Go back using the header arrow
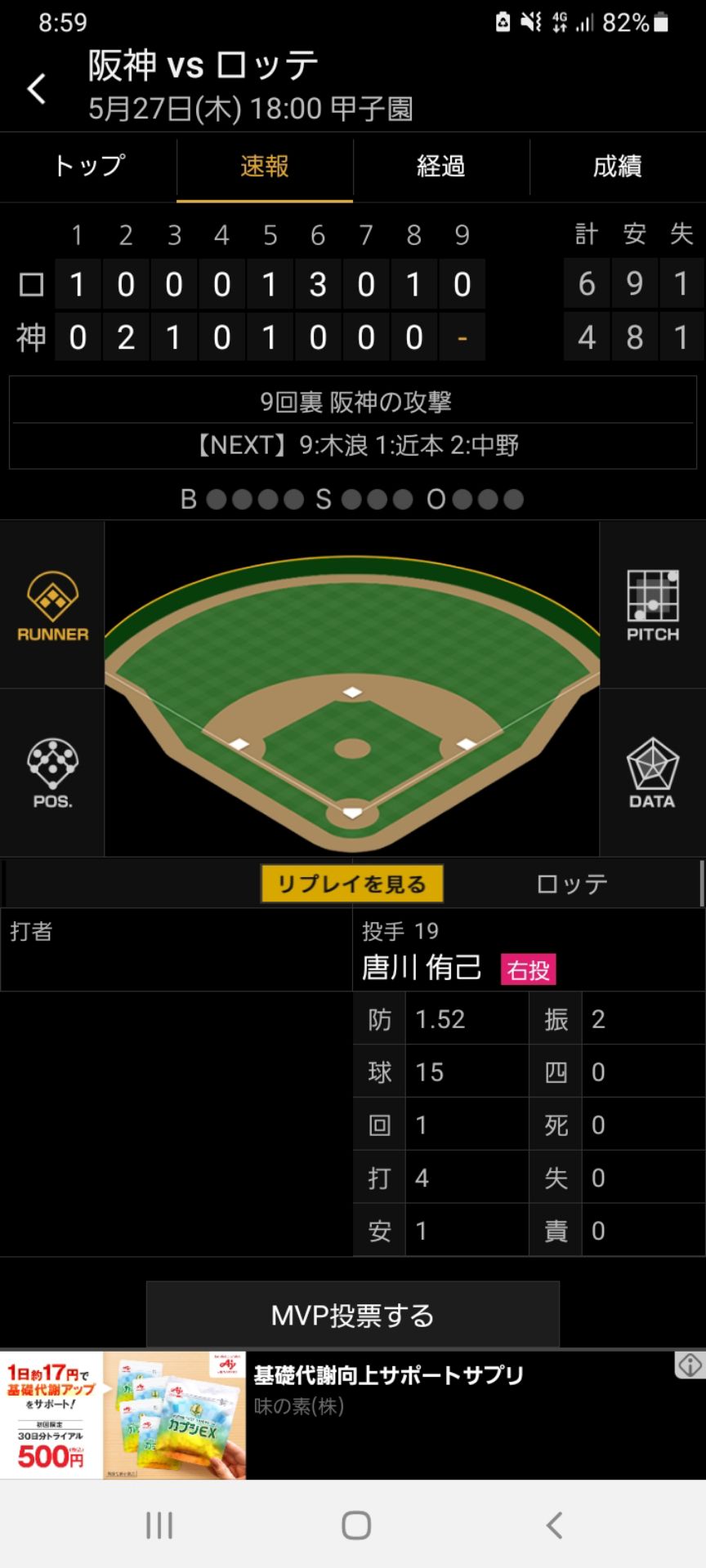Screen dimensions: 706x1568 pos(37,88)
